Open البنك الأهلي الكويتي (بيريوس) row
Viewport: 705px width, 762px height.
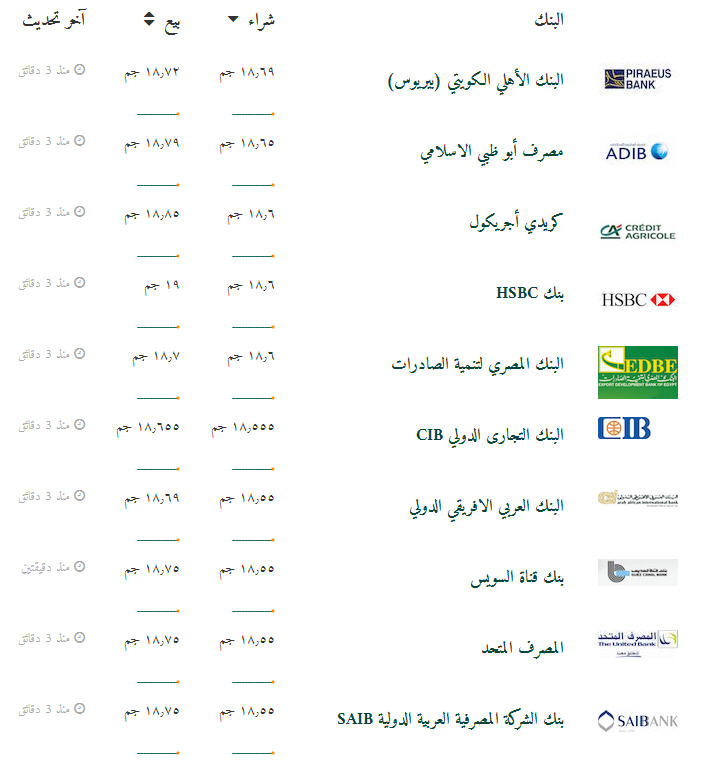click(475, 81)
